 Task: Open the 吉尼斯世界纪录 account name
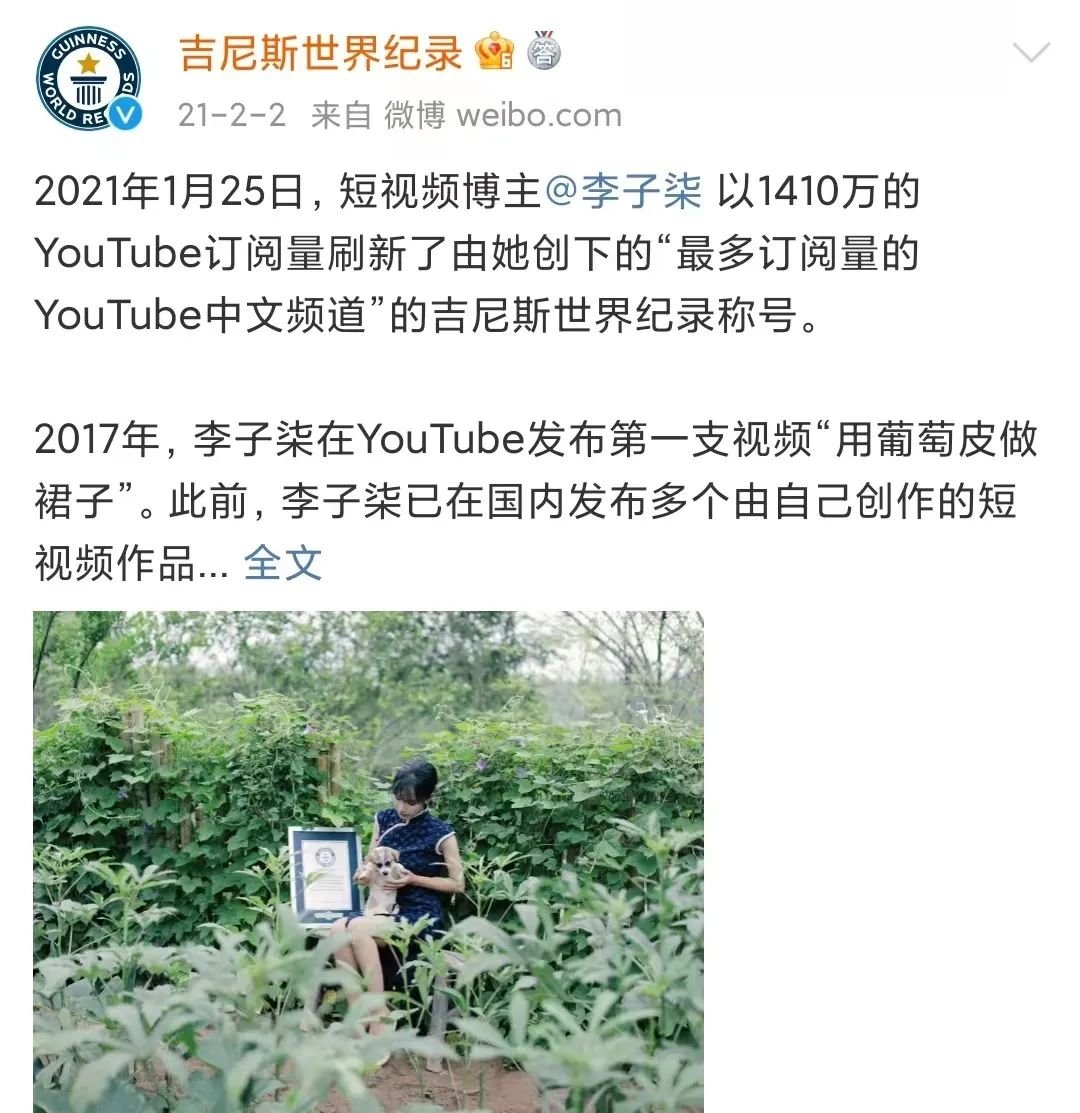[320, 52]
